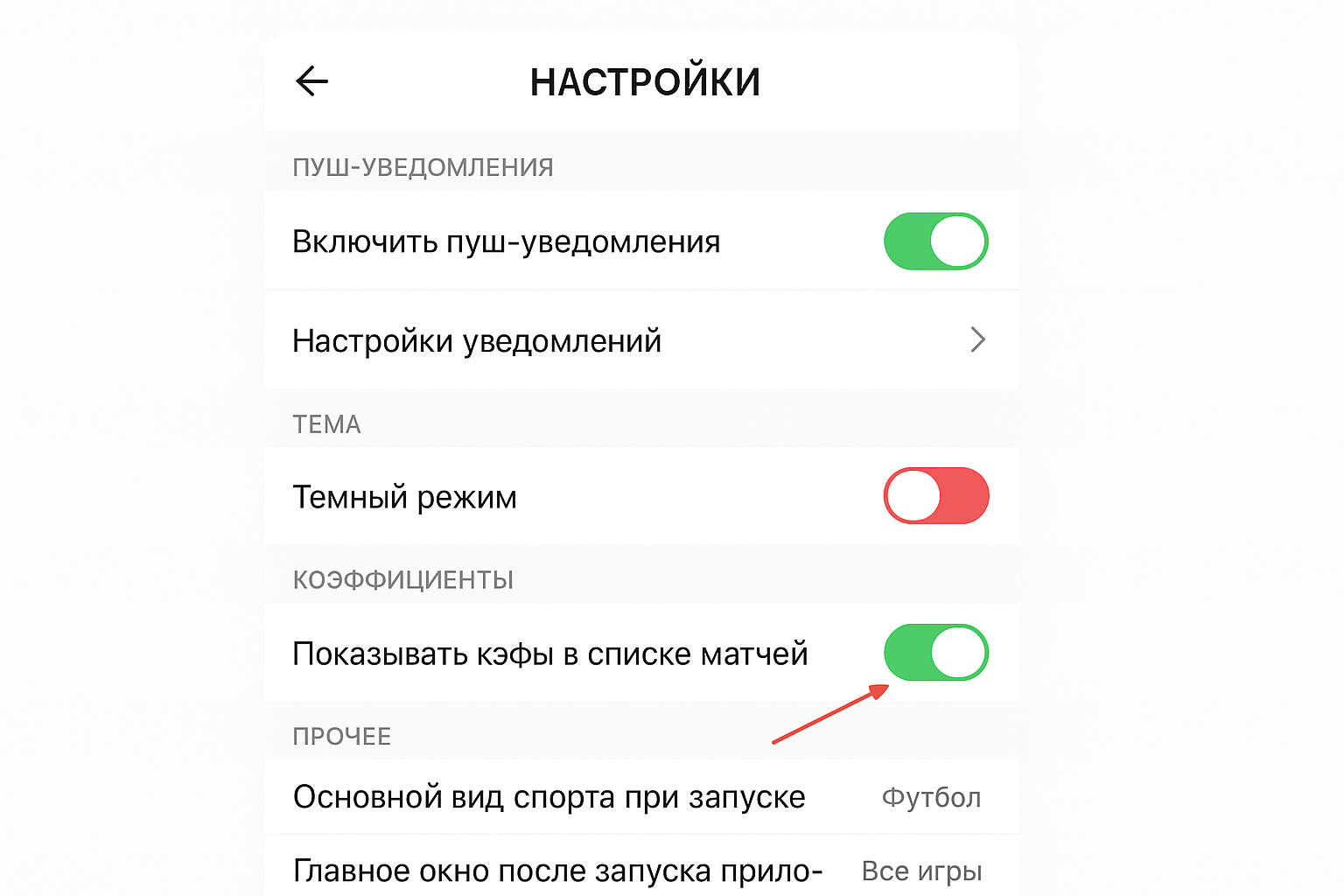Toggle Показывать кэфы в списке матчей
This screenshot has height=896, width=1344.
click(x=935, y=653)
